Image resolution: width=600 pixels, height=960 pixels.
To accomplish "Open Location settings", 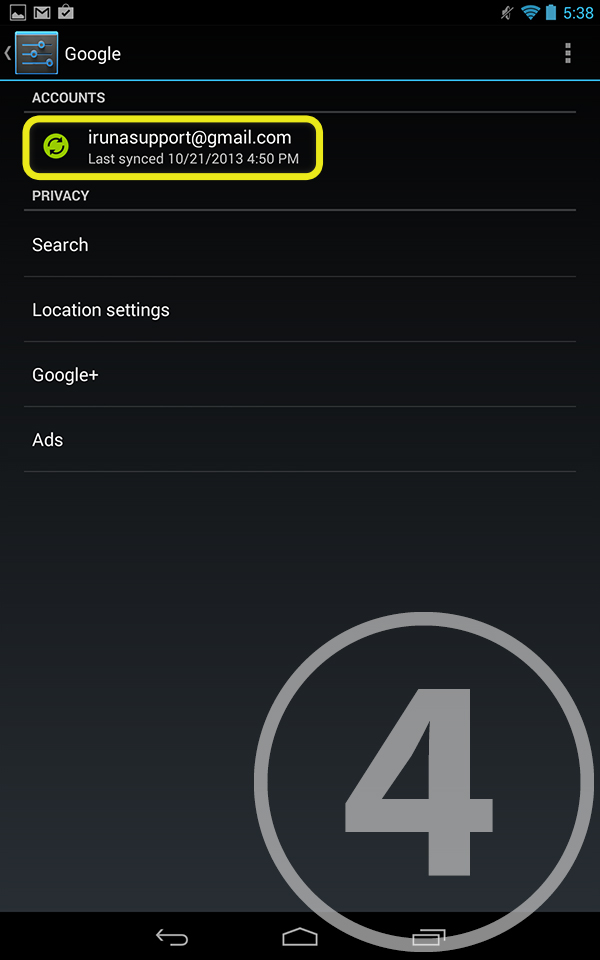I will pyautogui.click(x=300, y=309).
